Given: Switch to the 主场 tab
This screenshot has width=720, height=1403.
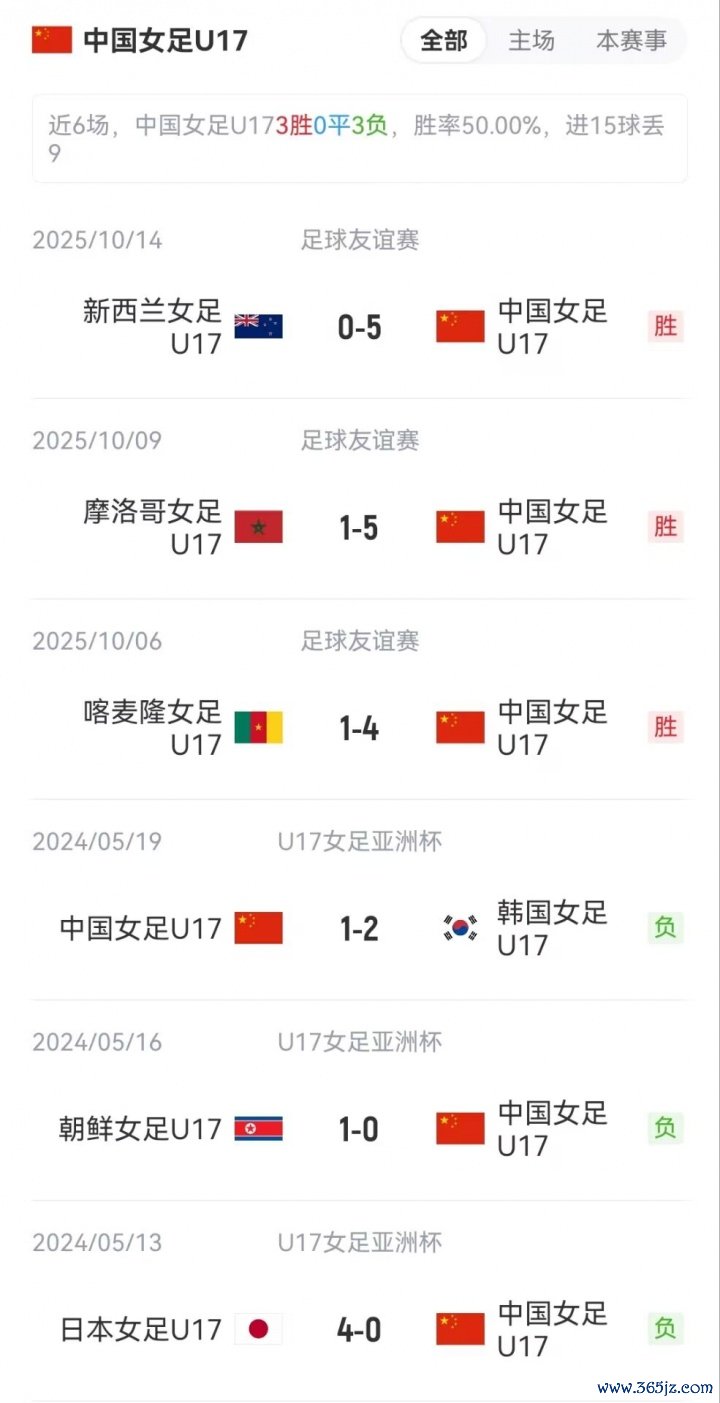Looking at the screenshot, I should (x=531, y=41).
